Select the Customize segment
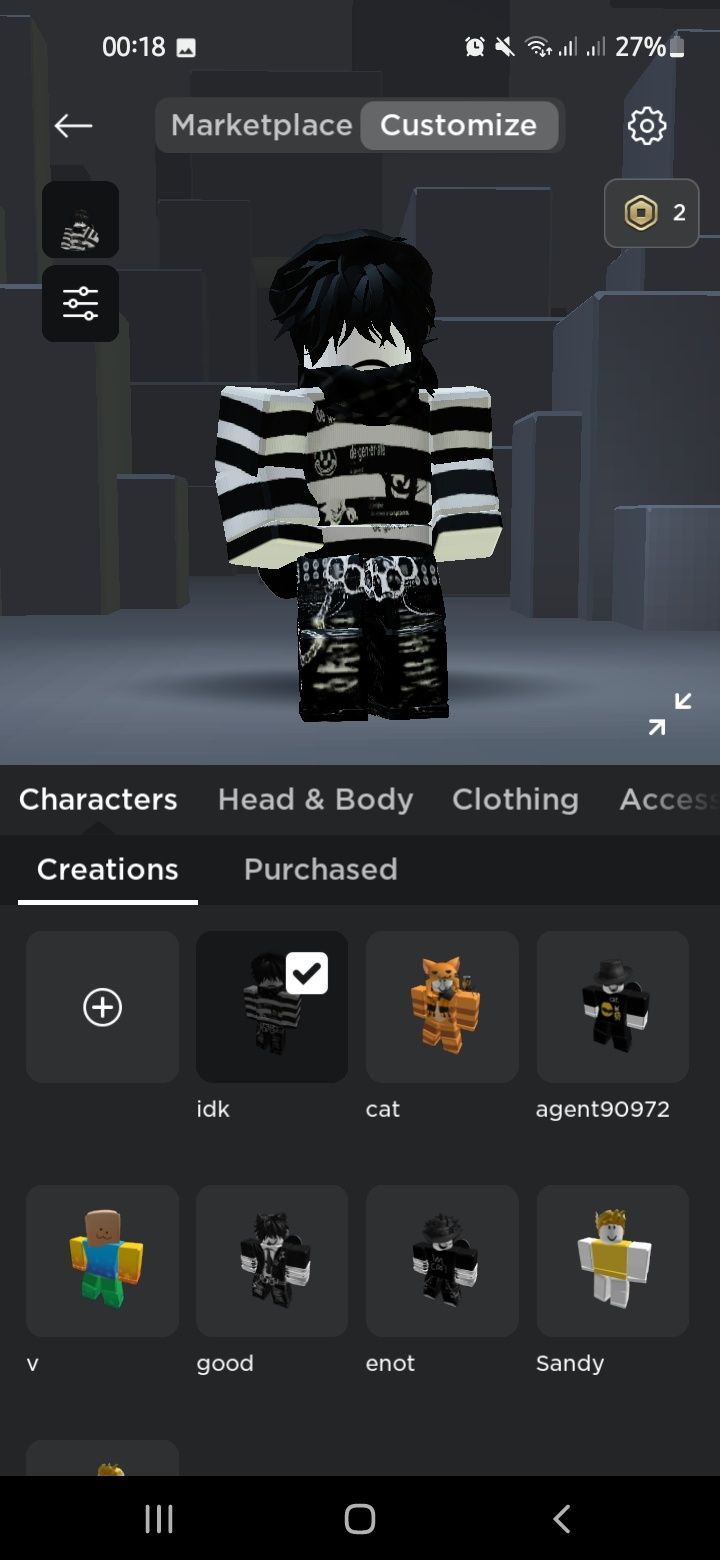This screenshot has height=1560, width=720. 458,125
